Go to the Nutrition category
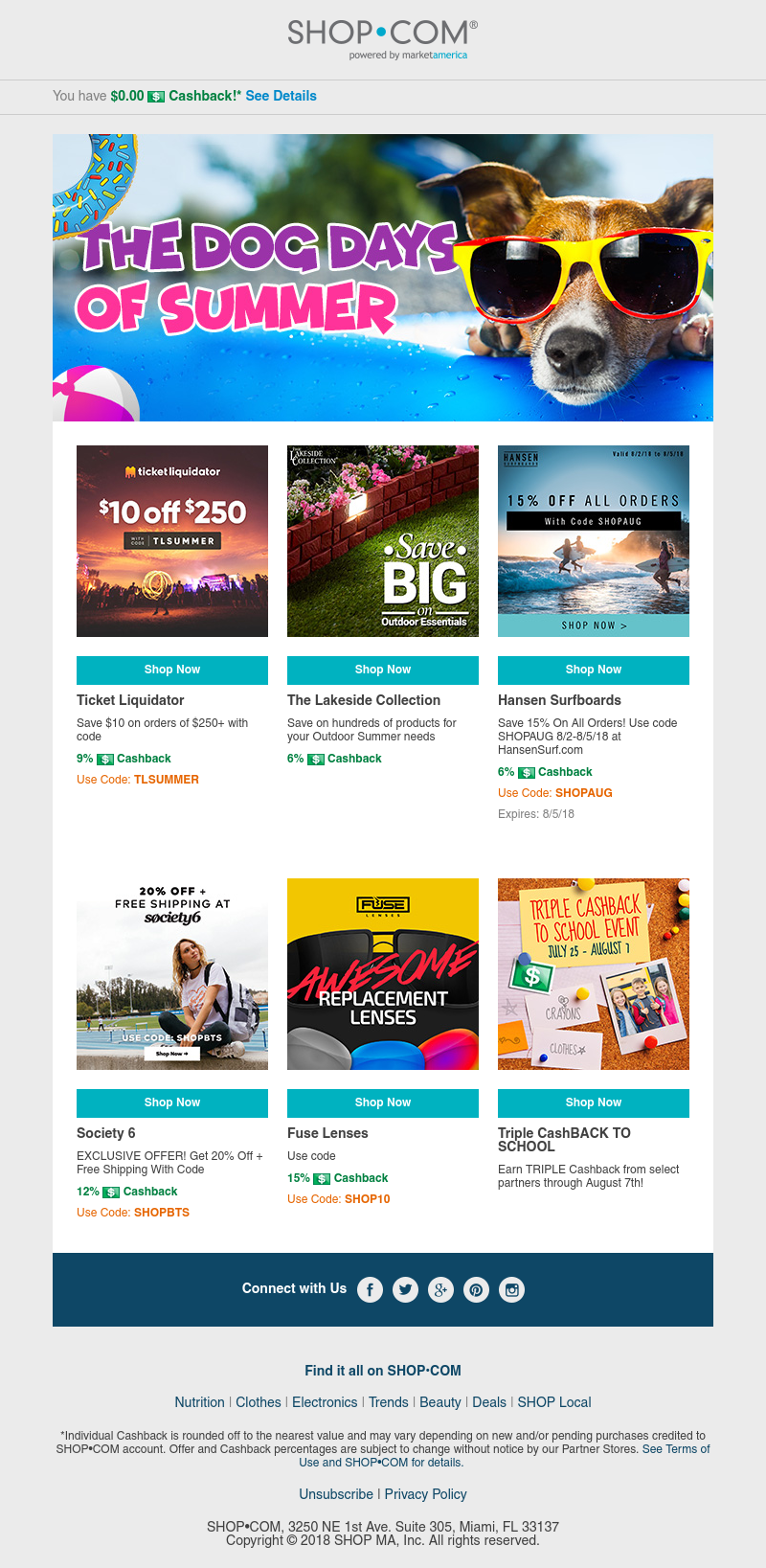Image resolution: width=766 pixels, height=1568 pixels. [199, 1402]
